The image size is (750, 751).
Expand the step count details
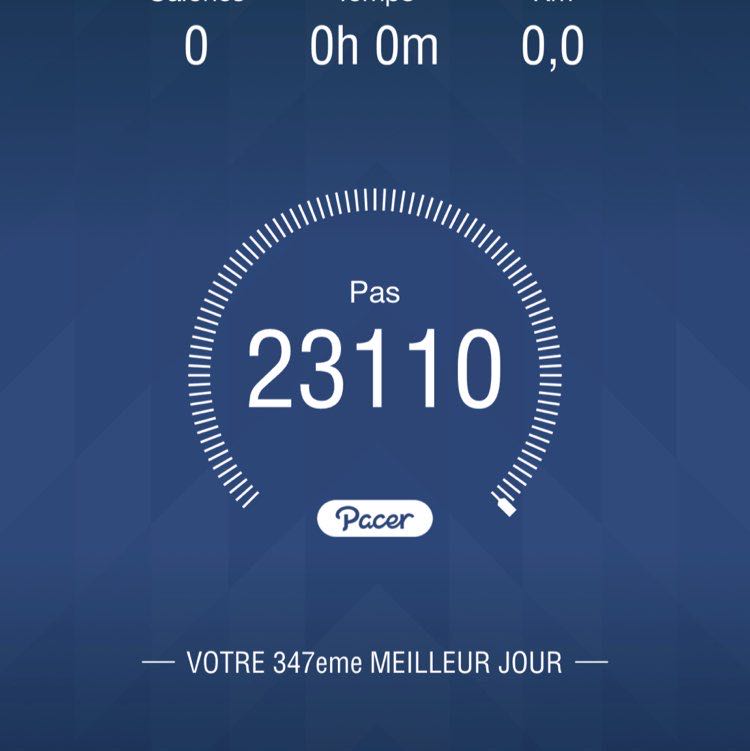tap(374, 365)
